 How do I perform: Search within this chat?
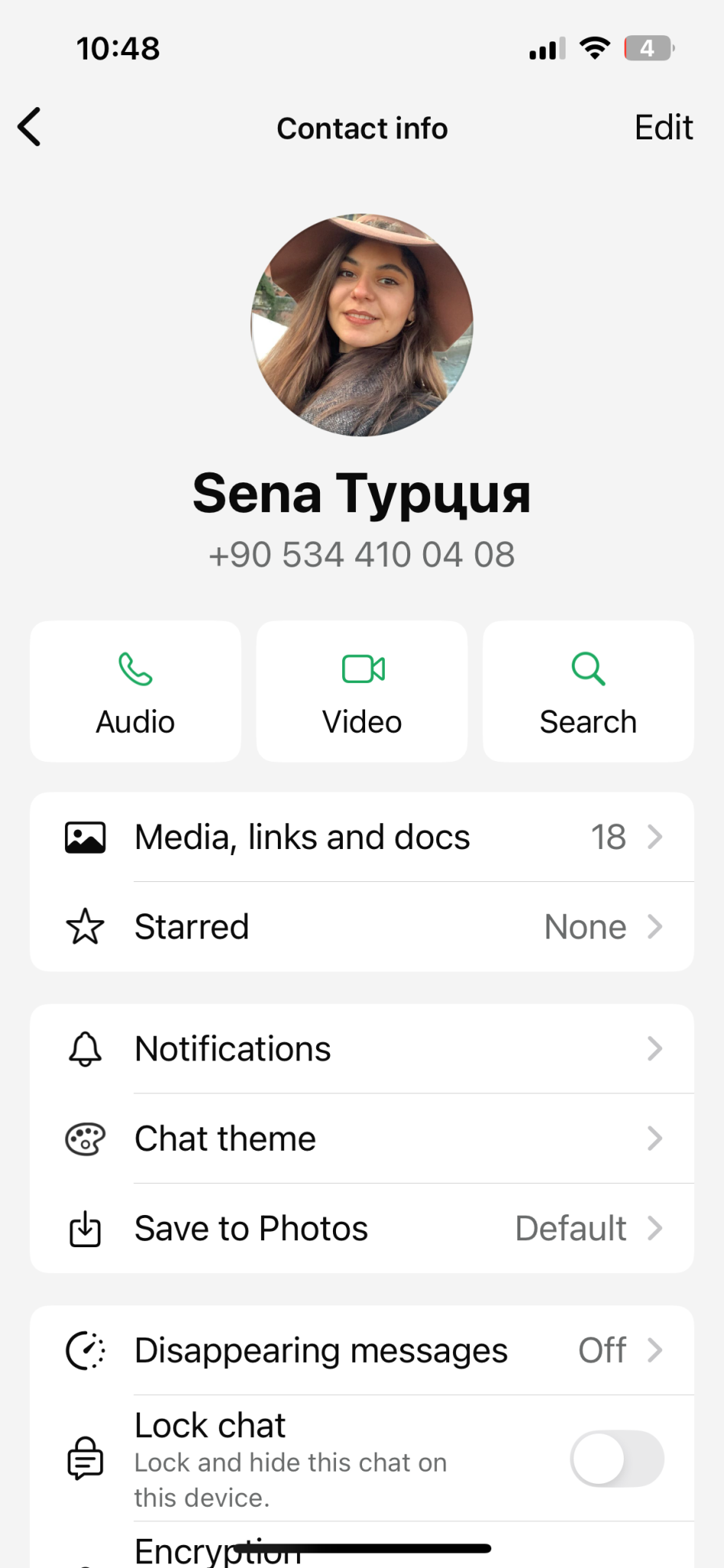(x=588, y=691)
